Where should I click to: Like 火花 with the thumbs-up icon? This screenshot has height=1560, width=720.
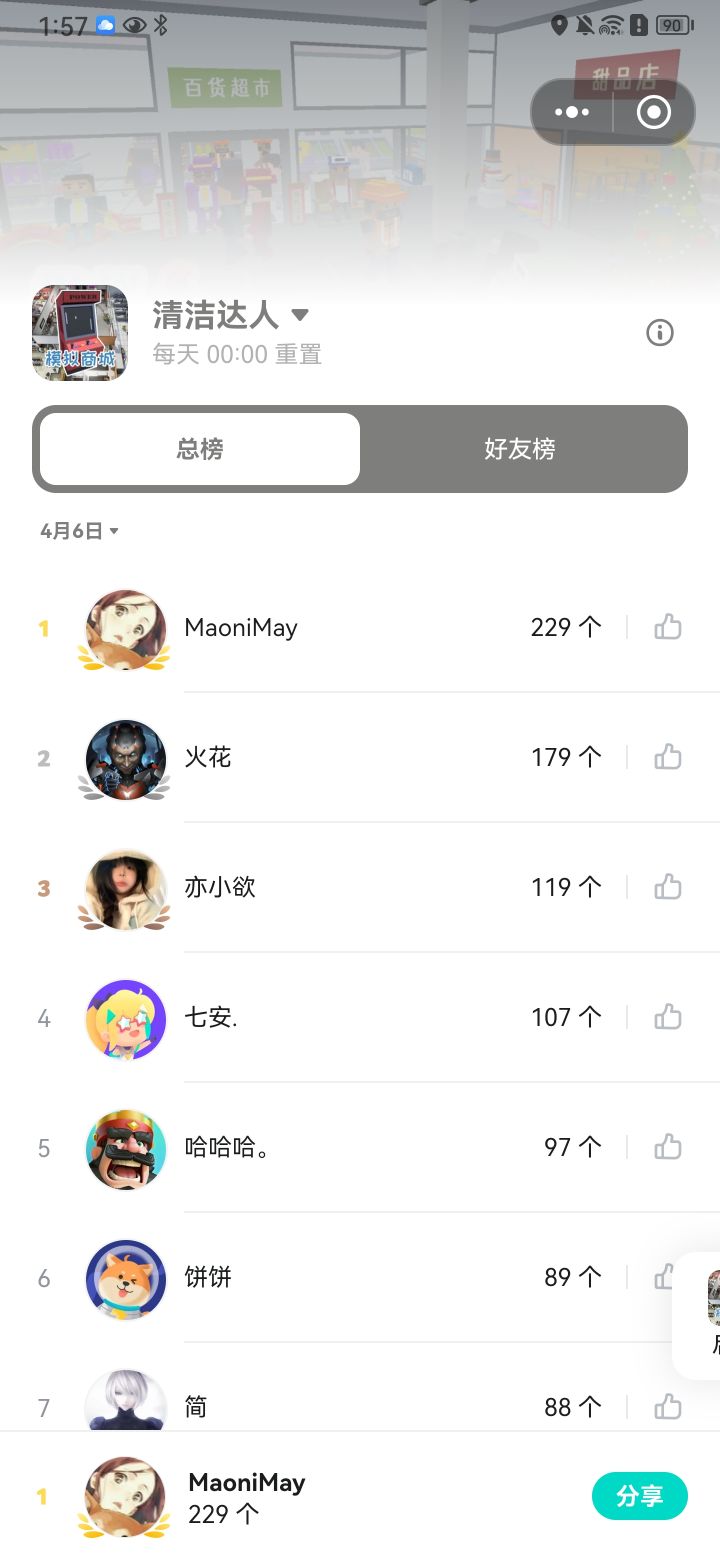click(667, 757)
